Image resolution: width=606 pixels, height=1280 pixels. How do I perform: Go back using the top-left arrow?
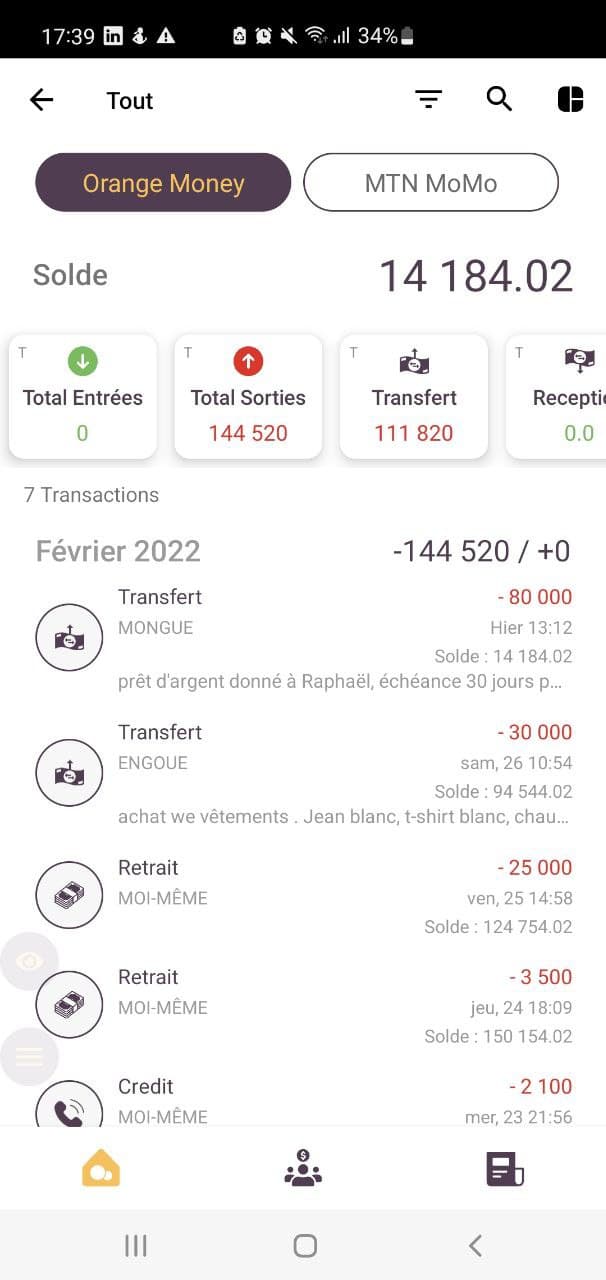pos(41,100)
